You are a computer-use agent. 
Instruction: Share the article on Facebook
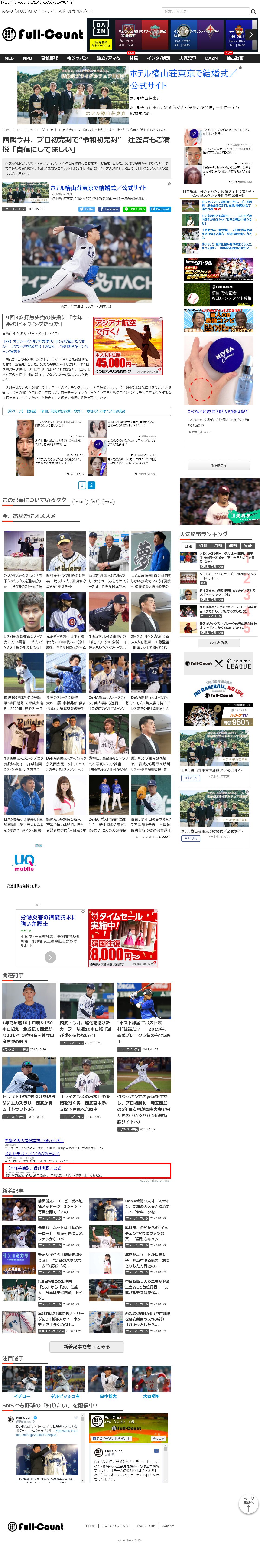tap(109, 209)
